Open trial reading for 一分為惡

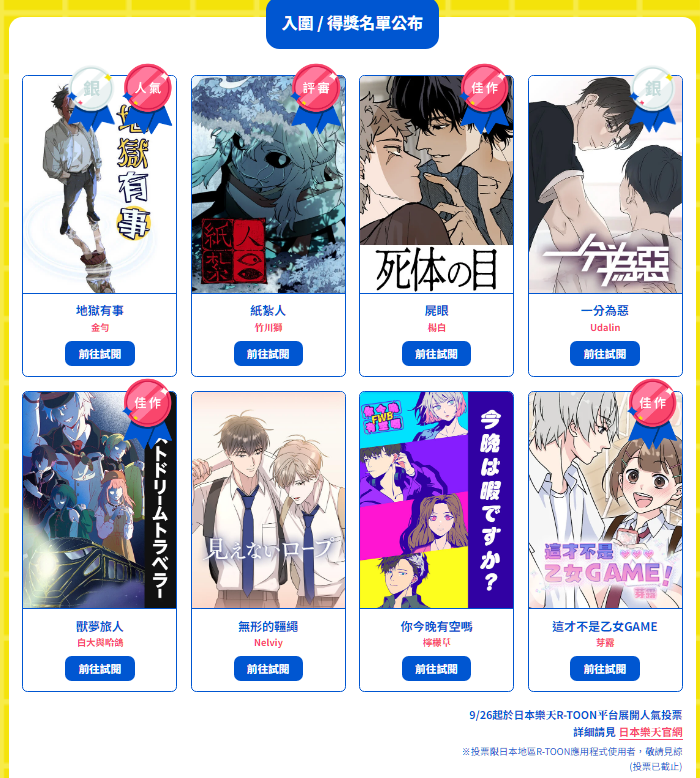click(605, 353)
